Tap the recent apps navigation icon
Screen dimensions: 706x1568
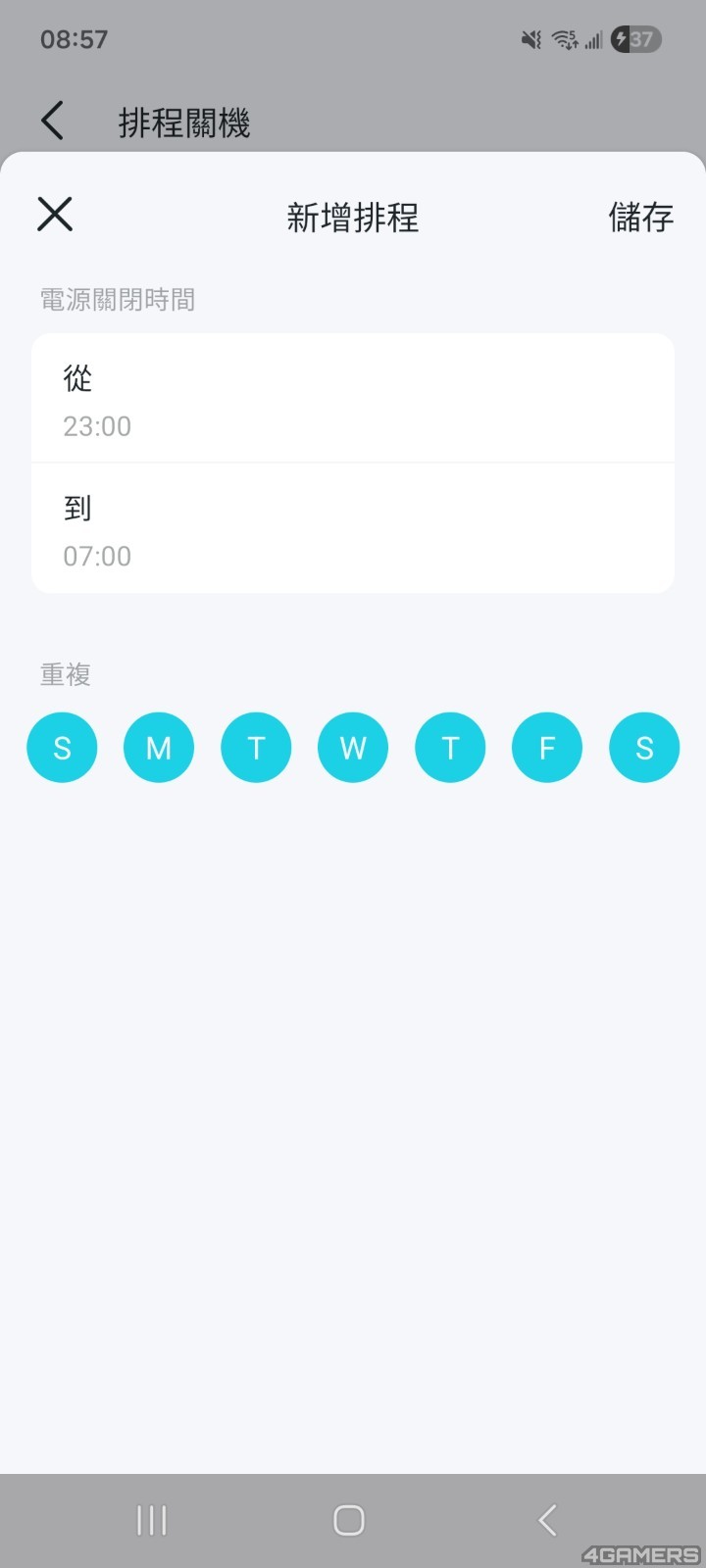[151, 1520]
